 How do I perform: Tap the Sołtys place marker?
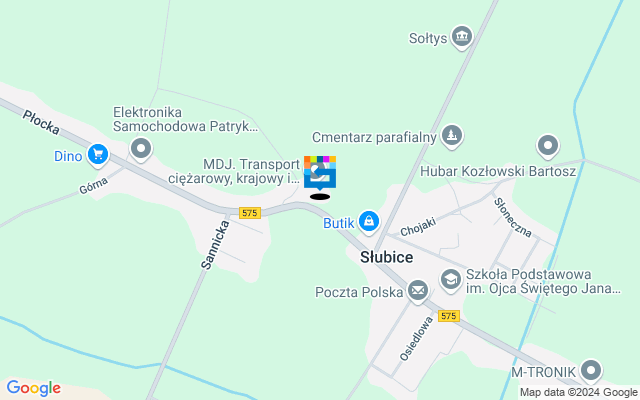coord(461,37)
